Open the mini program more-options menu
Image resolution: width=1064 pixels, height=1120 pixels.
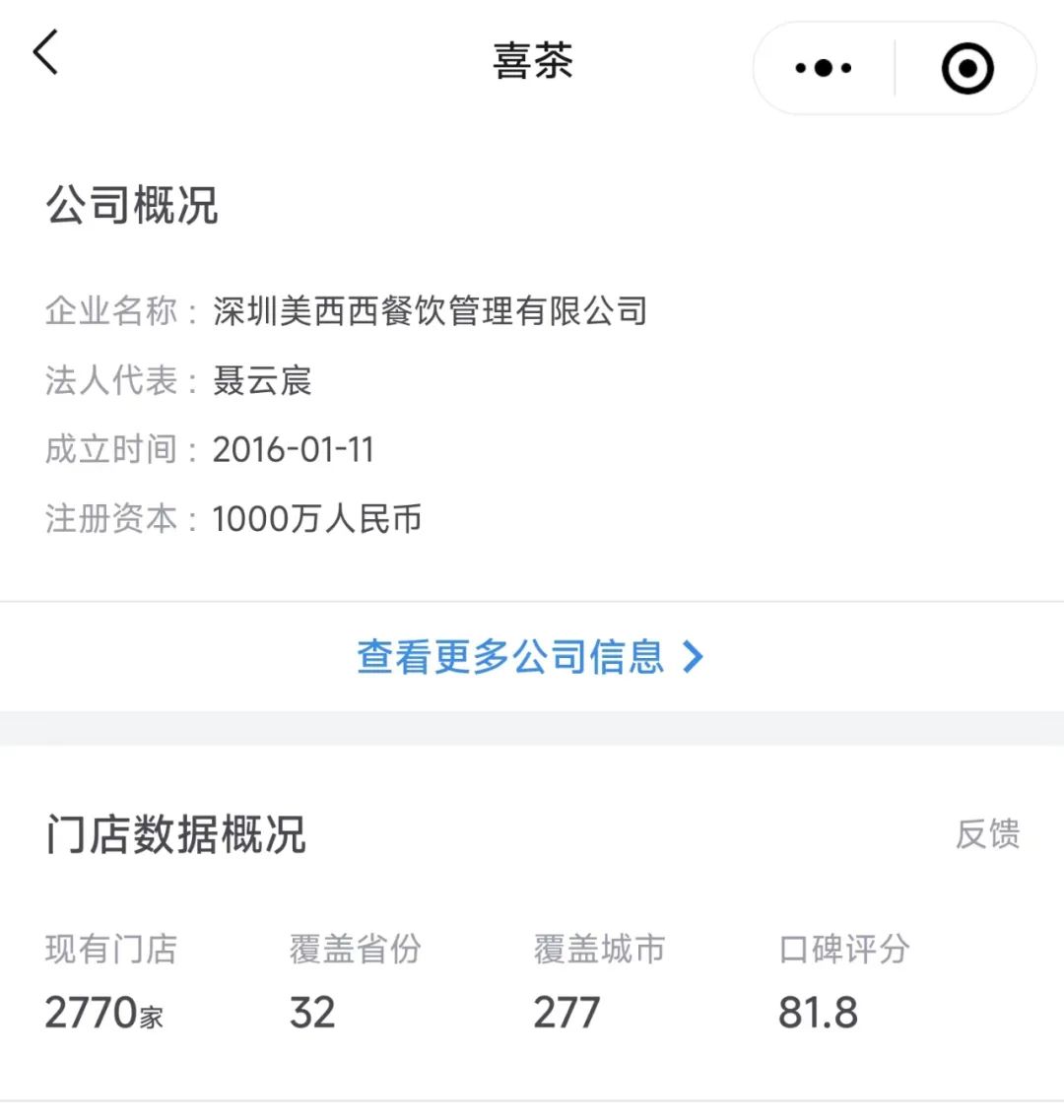[x=824, y=68]
